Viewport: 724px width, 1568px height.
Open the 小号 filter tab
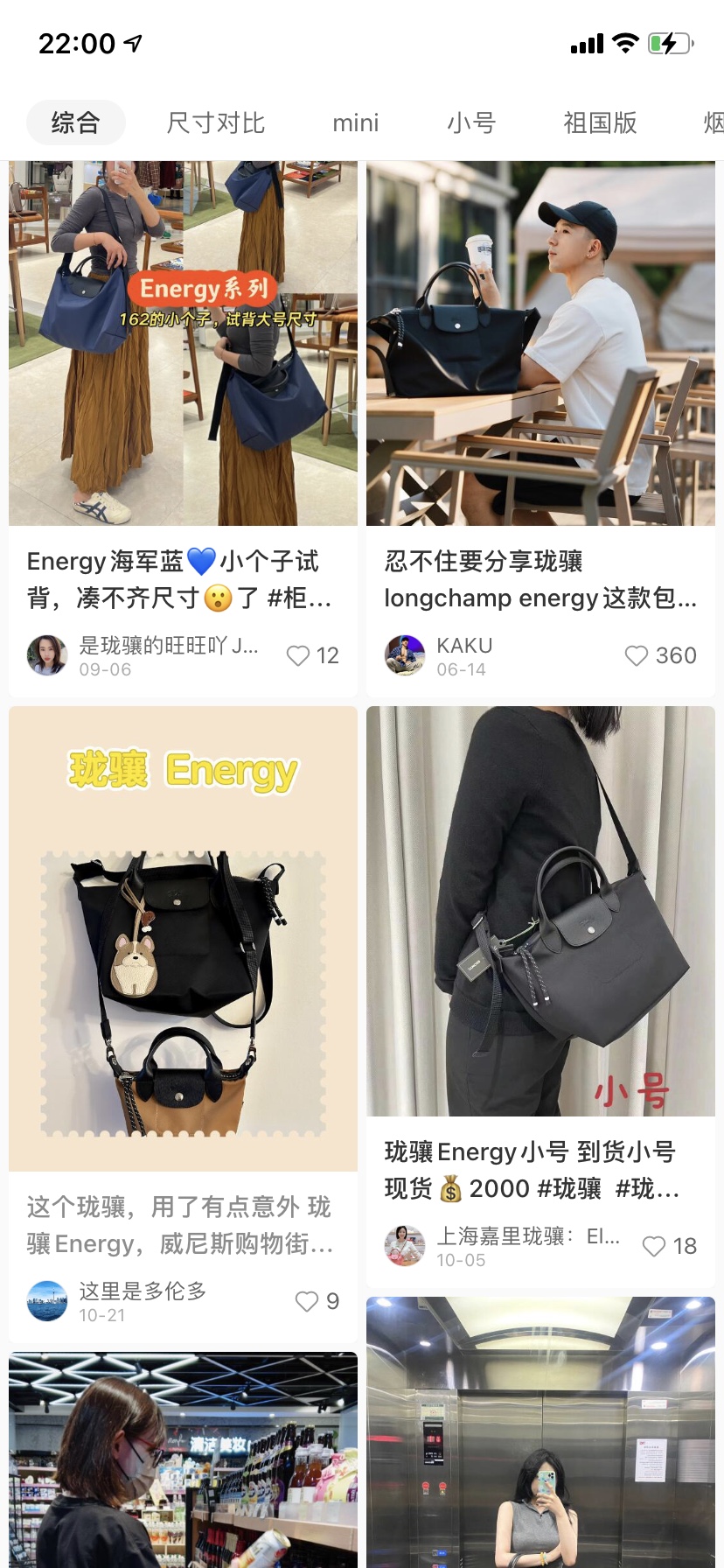pyautogui.click(x=471, y=122)
